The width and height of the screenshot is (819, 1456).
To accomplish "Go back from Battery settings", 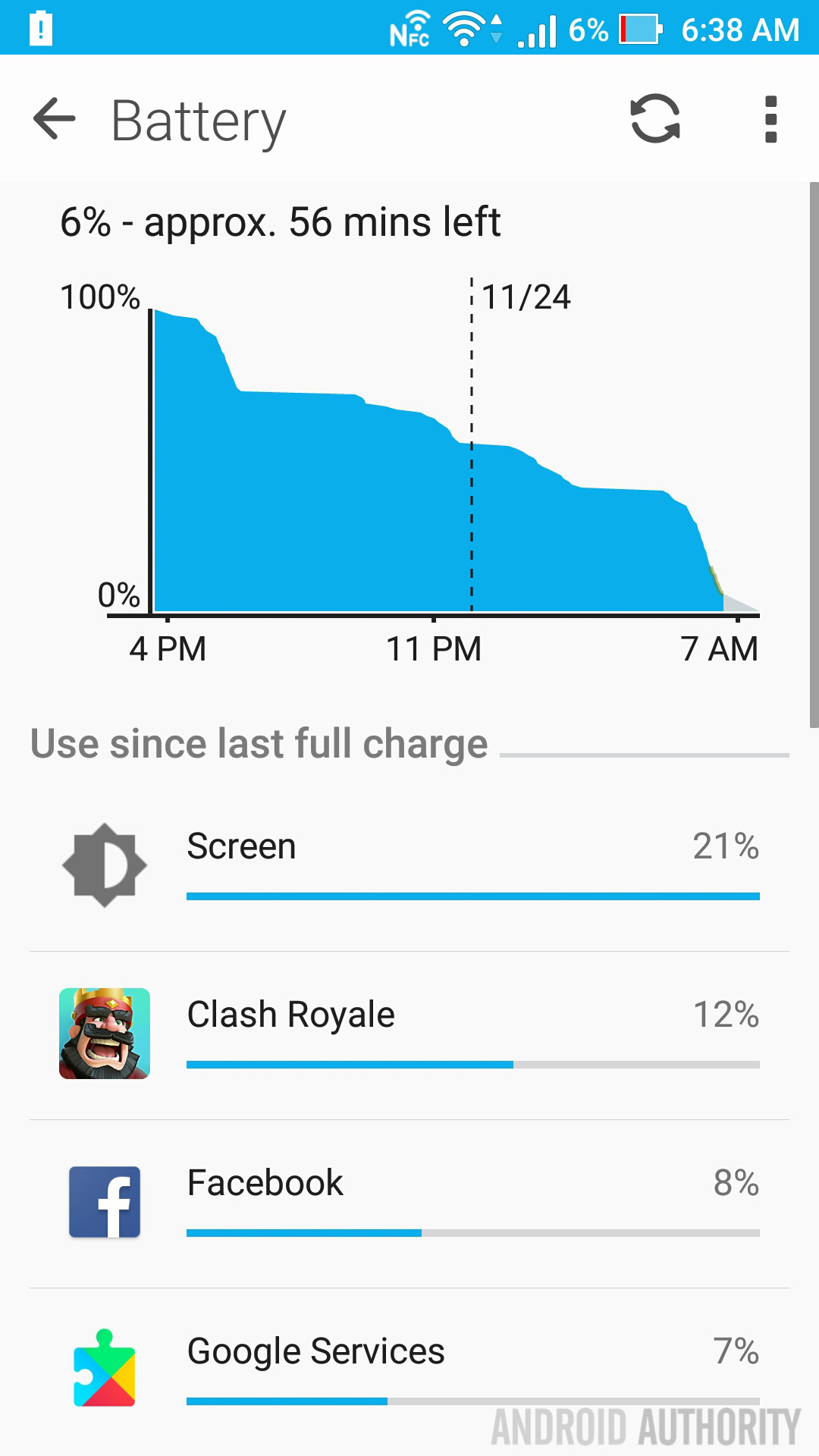I will tap(55, 119).
